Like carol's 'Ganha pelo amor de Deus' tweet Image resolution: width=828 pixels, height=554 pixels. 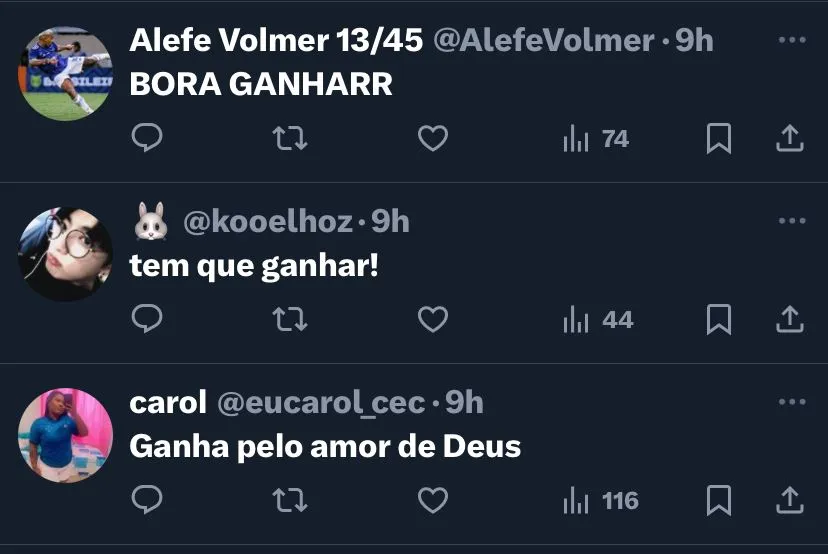pos(432,500)
